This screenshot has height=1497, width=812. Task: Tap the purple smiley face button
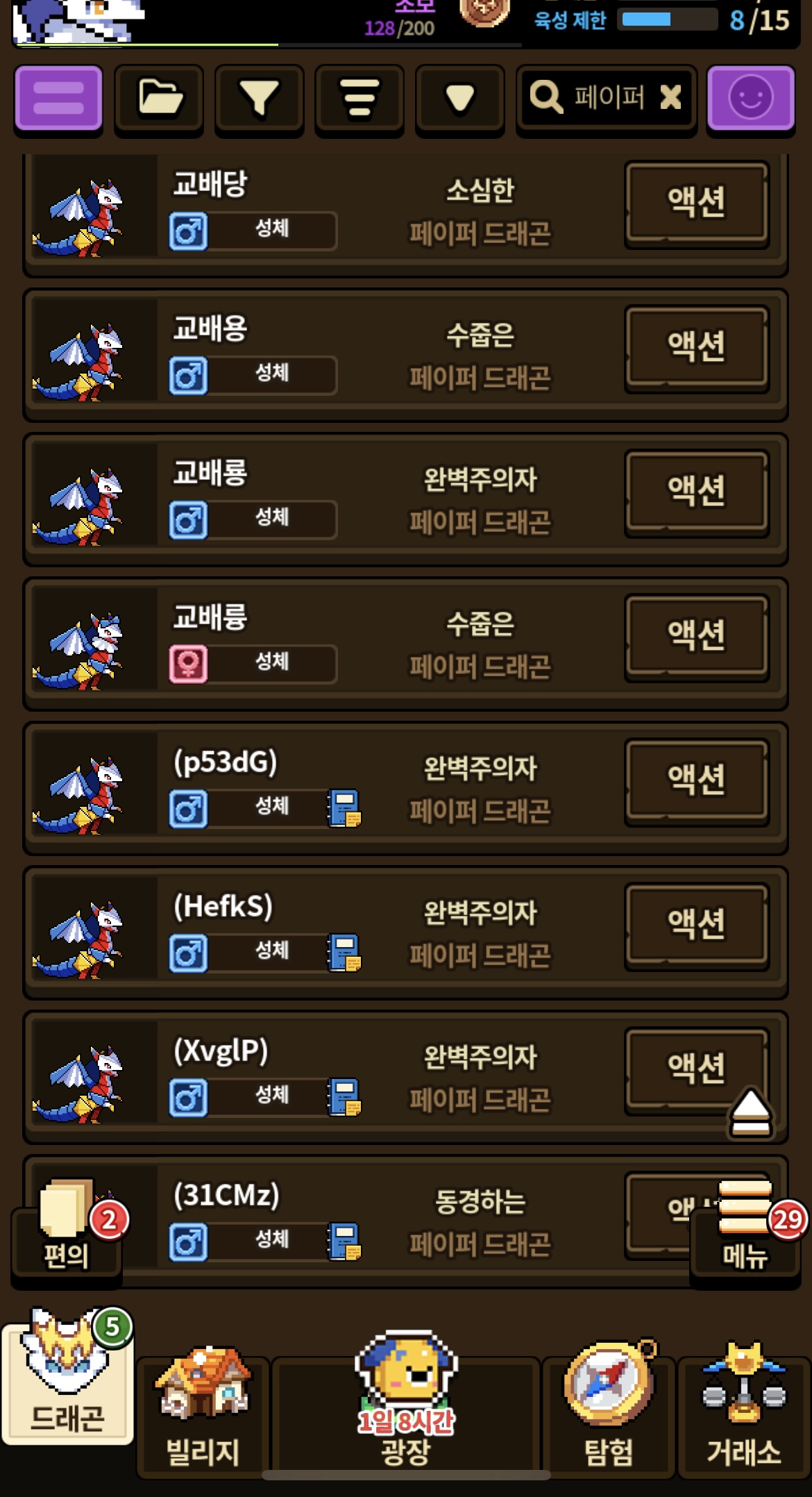coord(750,98)
